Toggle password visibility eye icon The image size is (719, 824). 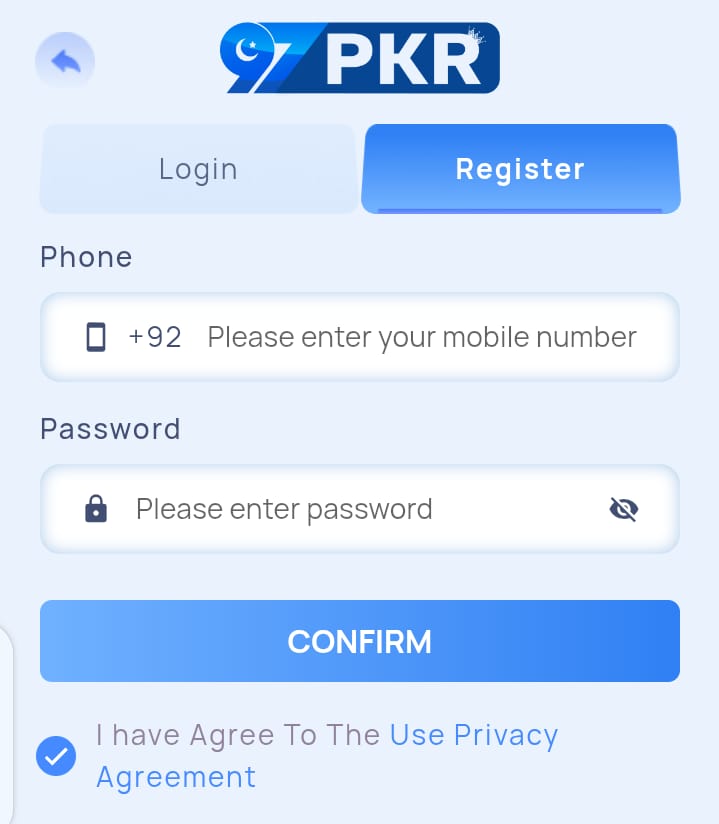(623, 510)
